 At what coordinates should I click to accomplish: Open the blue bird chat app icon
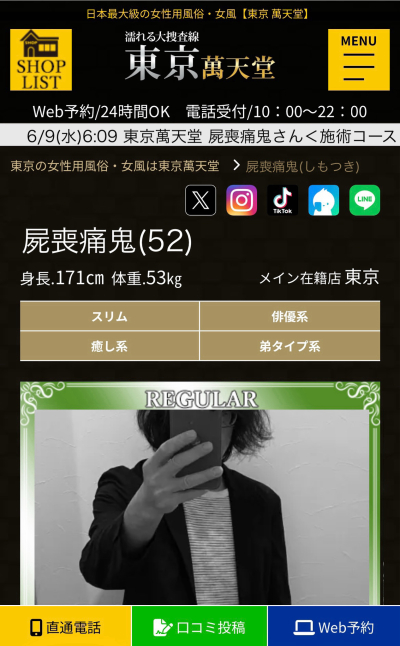click(x=324, y=200)
